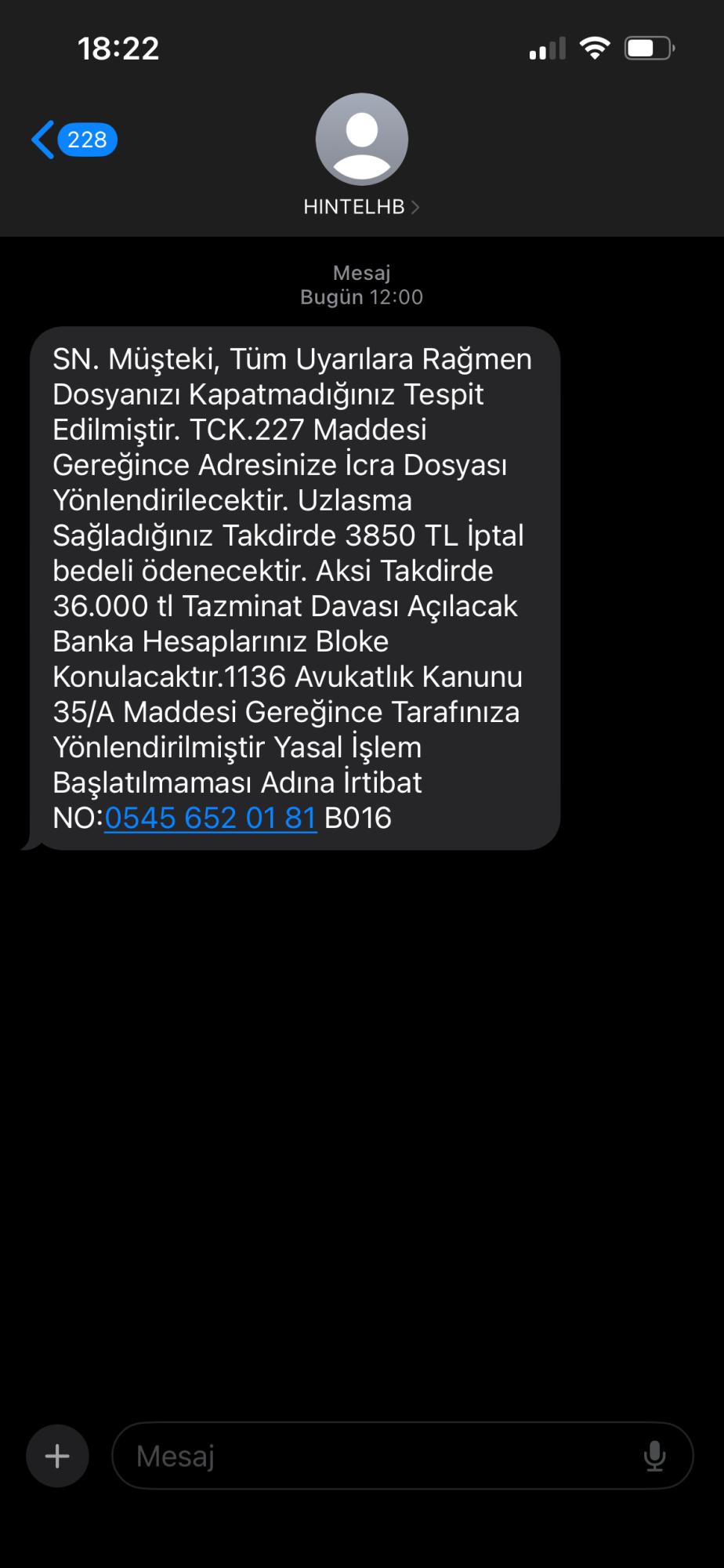Tap the Bugün 12:00 timestamp
The image size is (724, 1568).
(361, 296)
